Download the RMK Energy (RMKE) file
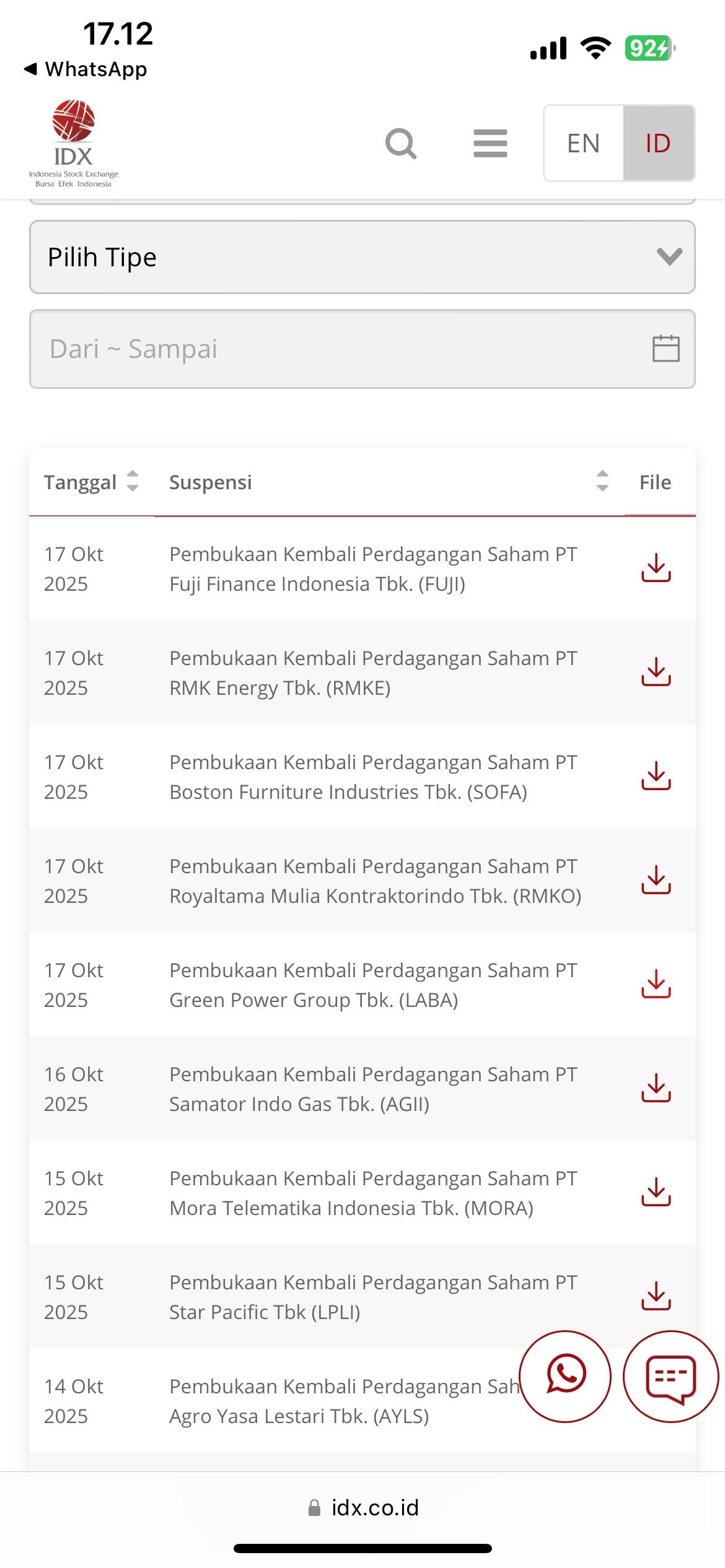Image resolution: width=725 pixels, height=1568 pixels. (x=656, y=673)
